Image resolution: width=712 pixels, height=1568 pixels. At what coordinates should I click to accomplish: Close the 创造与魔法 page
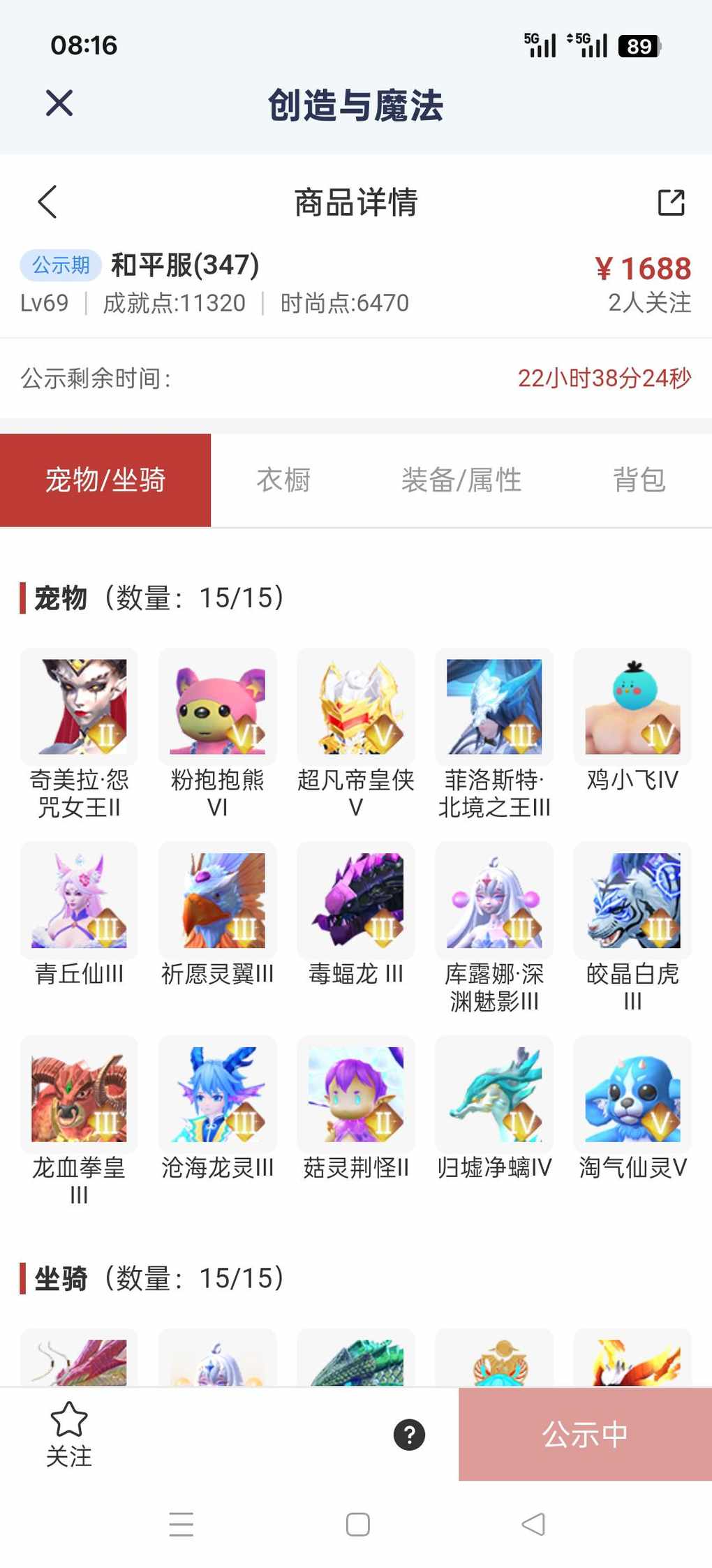[x=59, y=103]
